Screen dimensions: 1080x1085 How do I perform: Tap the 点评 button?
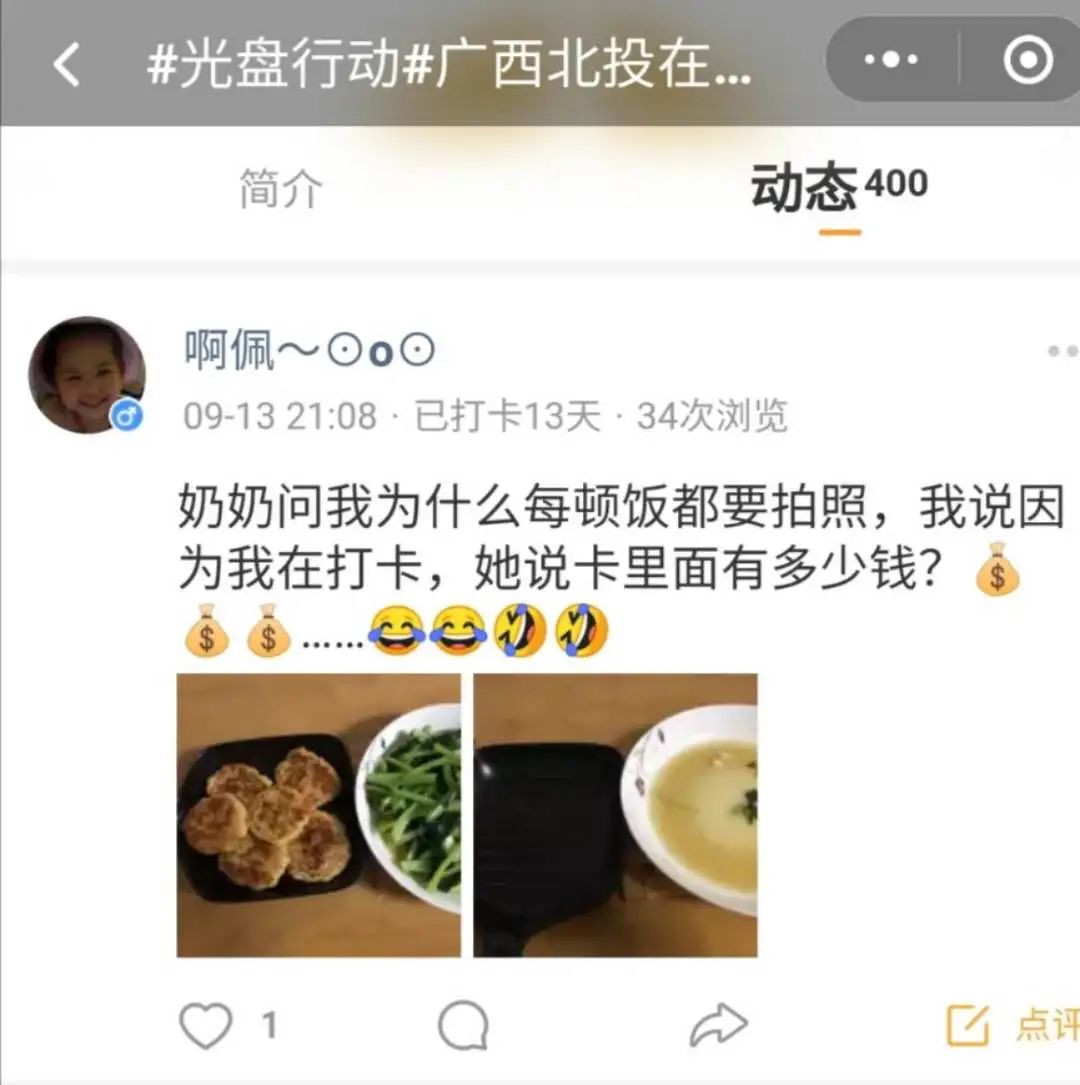(x=1012, y=1025)
